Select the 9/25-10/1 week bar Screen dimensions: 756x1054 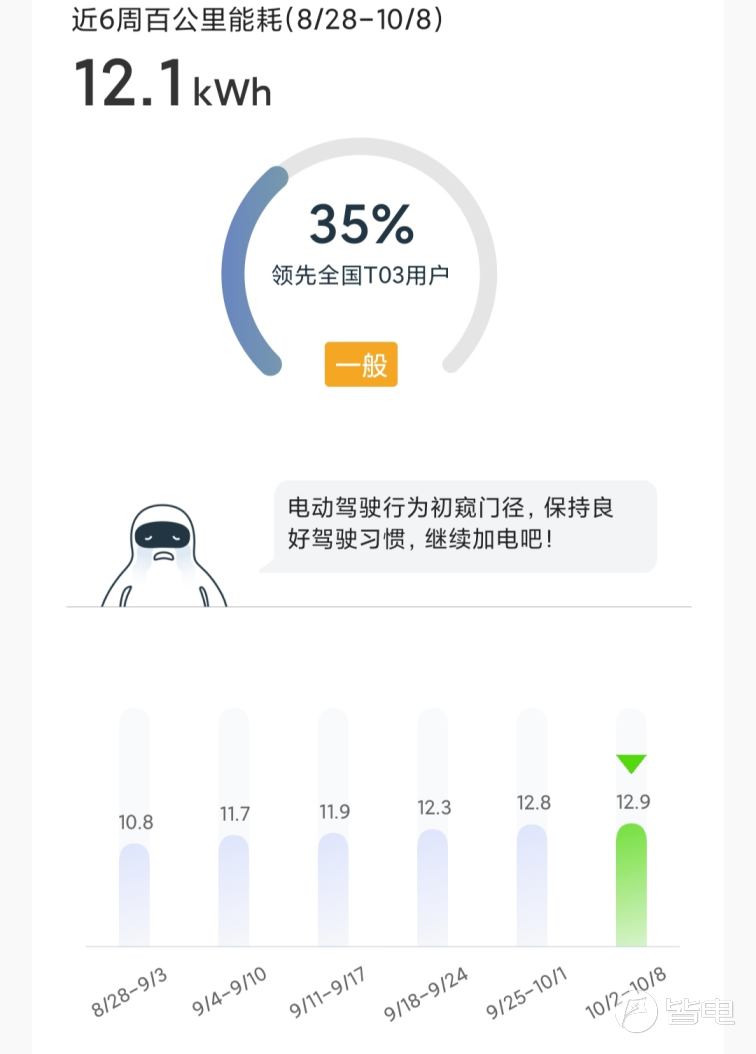532,885
